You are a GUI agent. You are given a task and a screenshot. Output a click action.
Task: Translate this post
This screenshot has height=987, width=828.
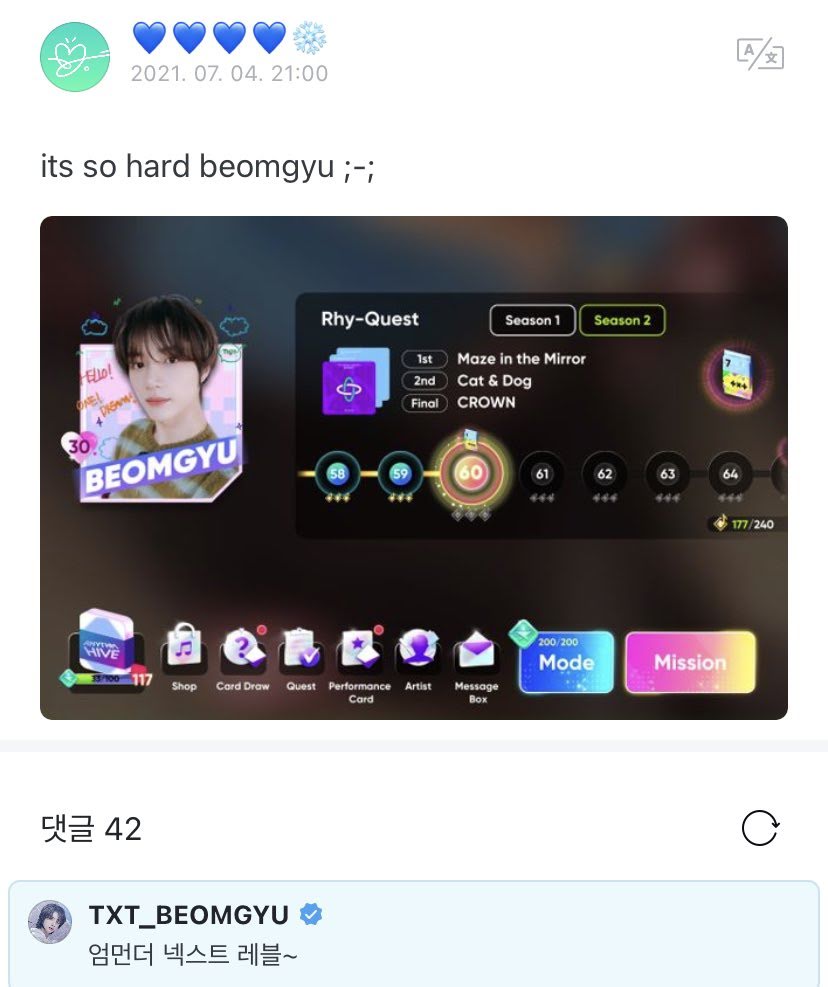click(x=759, y=54)
